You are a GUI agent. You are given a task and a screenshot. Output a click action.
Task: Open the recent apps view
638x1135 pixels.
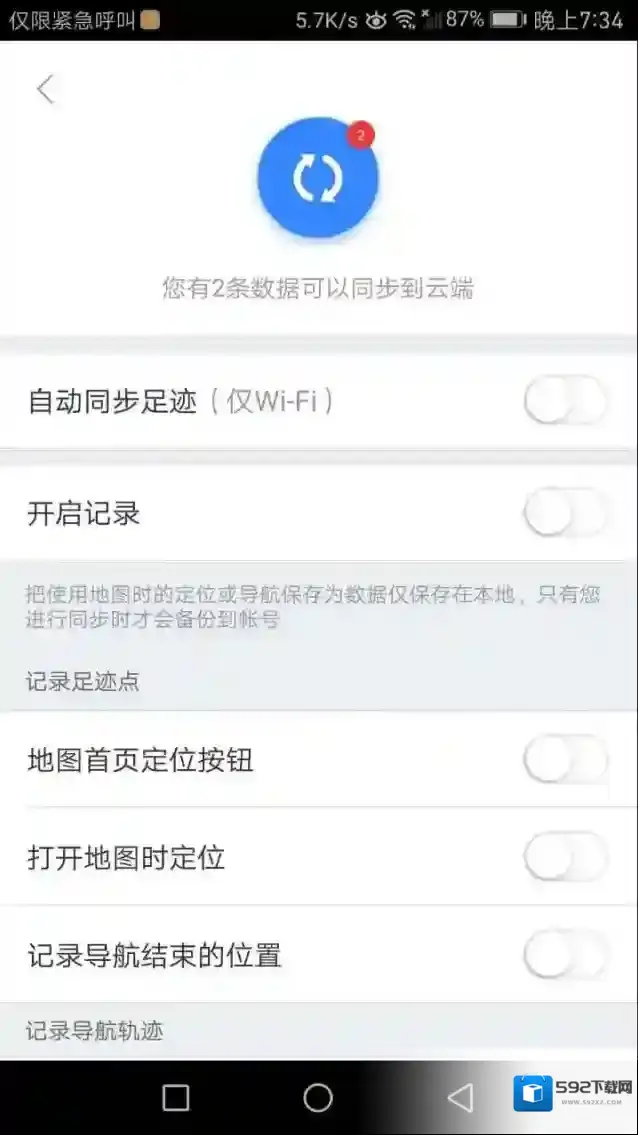(176, 1097)
